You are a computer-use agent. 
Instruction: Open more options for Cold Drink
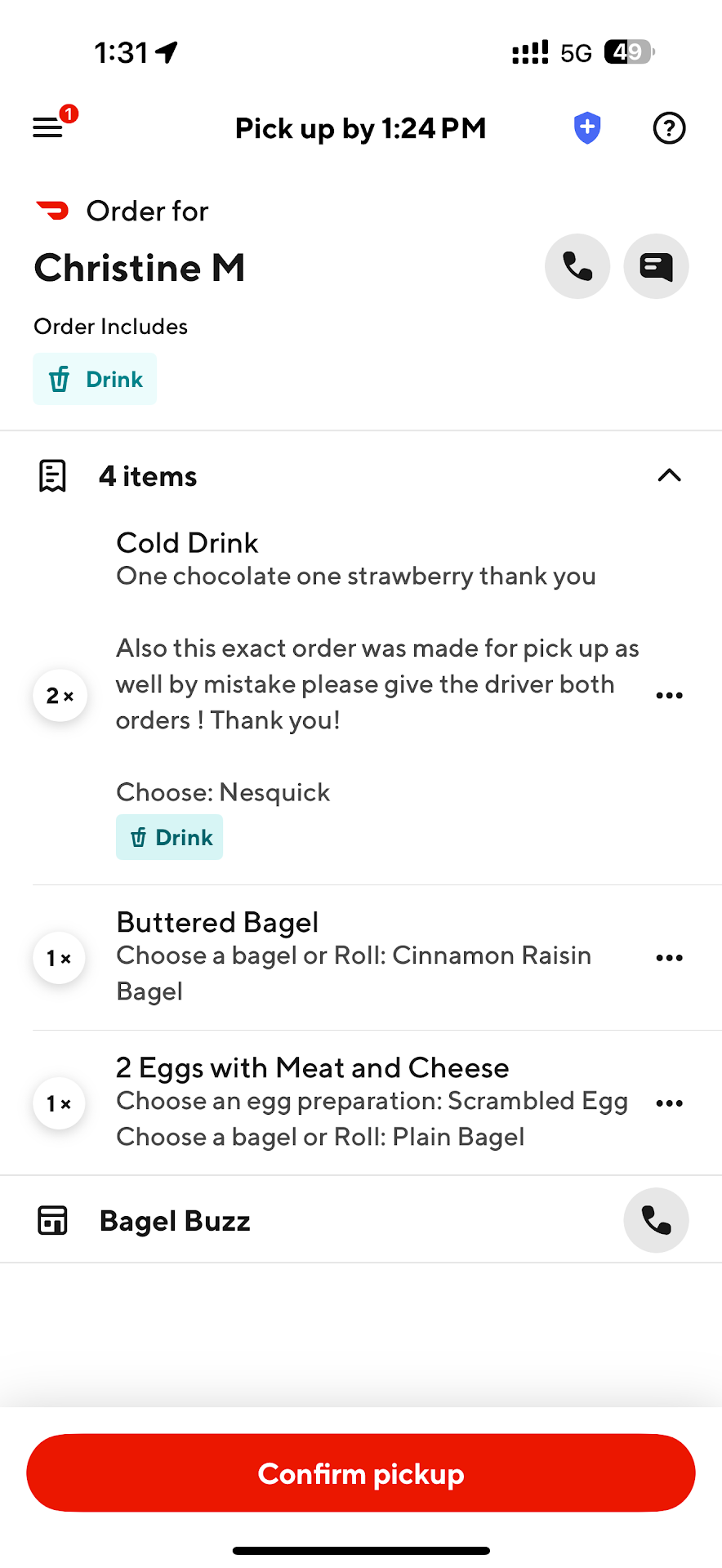click(x=669, y=696)
